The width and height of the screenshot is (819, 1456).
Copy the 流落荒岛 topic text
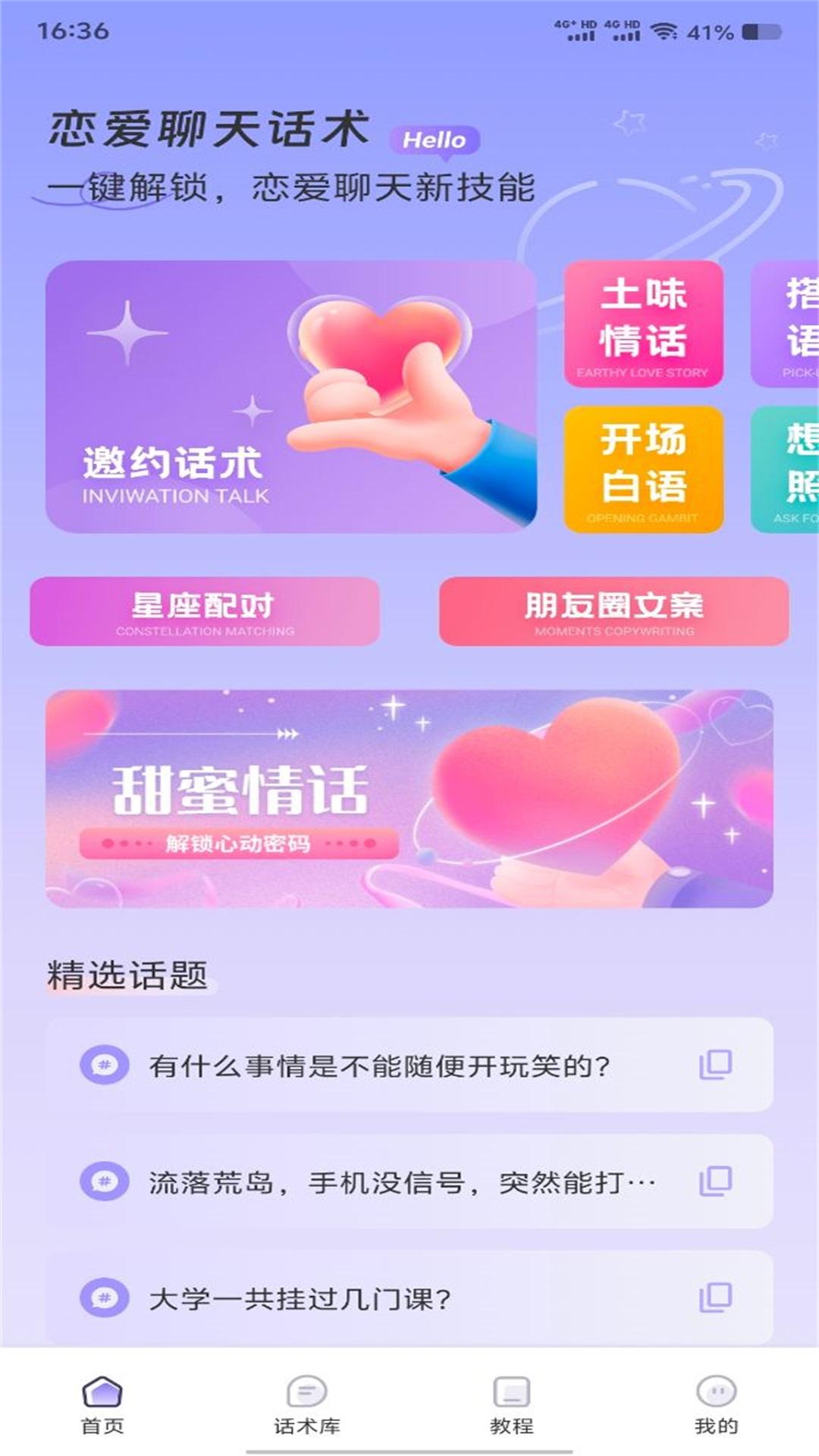714,1181
